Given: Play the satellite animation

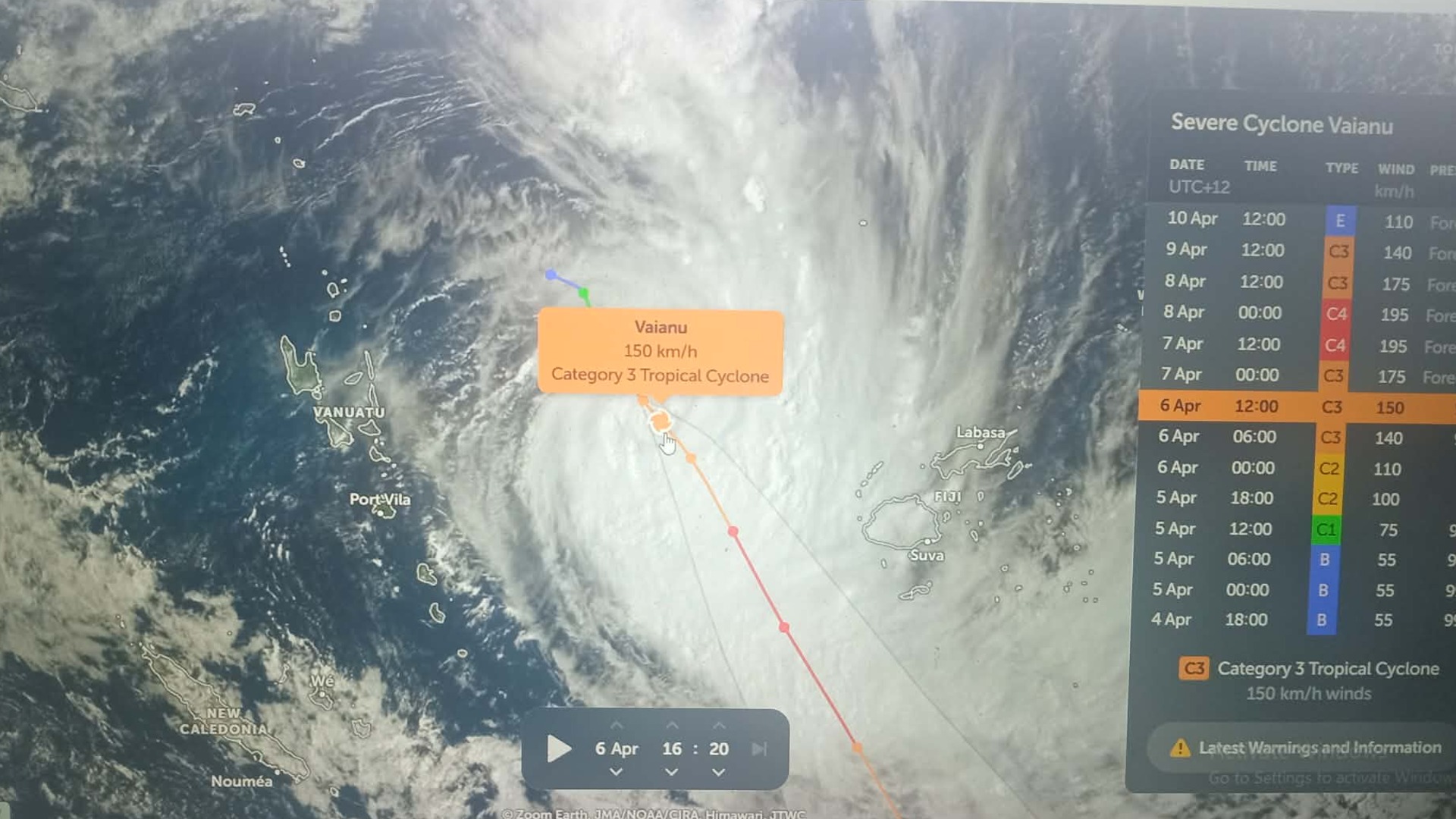Looking at the screenshot, I should click(x=559, y=748).
